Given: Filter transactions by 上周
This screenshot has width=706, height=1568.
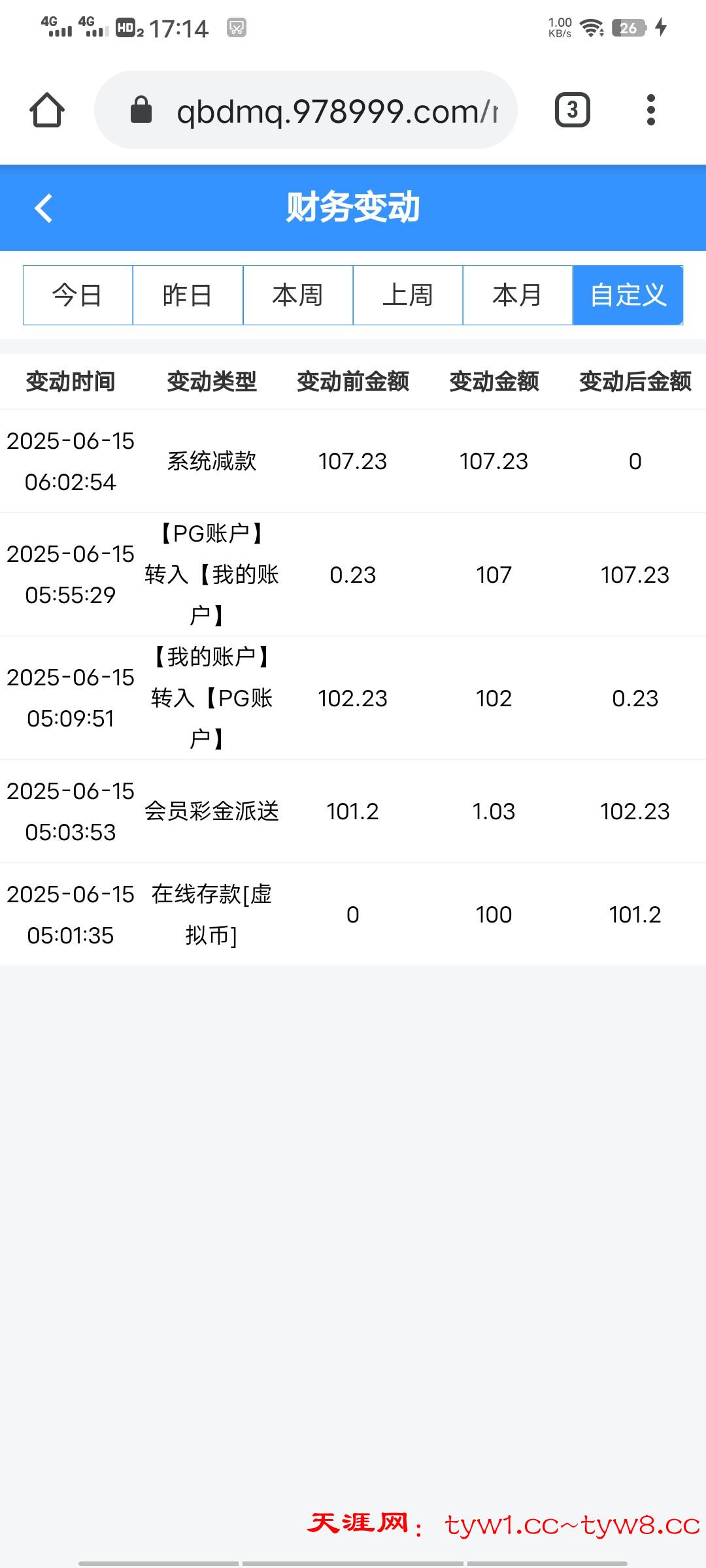Looking at the screenshot, I should pos(408,295).
